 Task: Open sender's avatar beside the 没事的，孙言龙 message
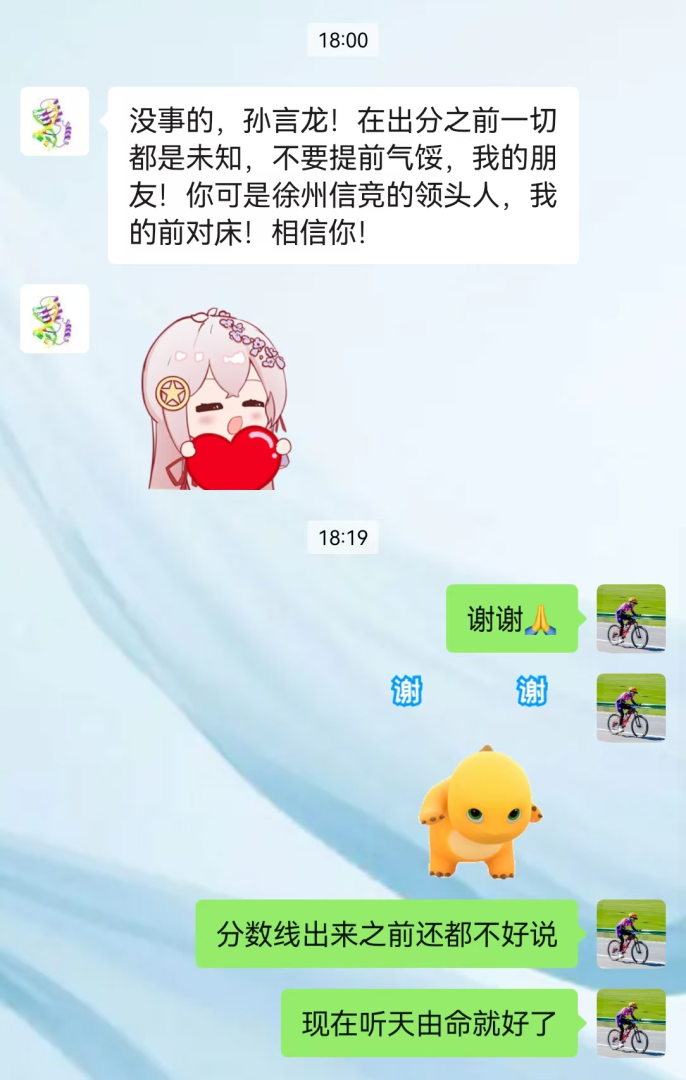pos(54,121)
